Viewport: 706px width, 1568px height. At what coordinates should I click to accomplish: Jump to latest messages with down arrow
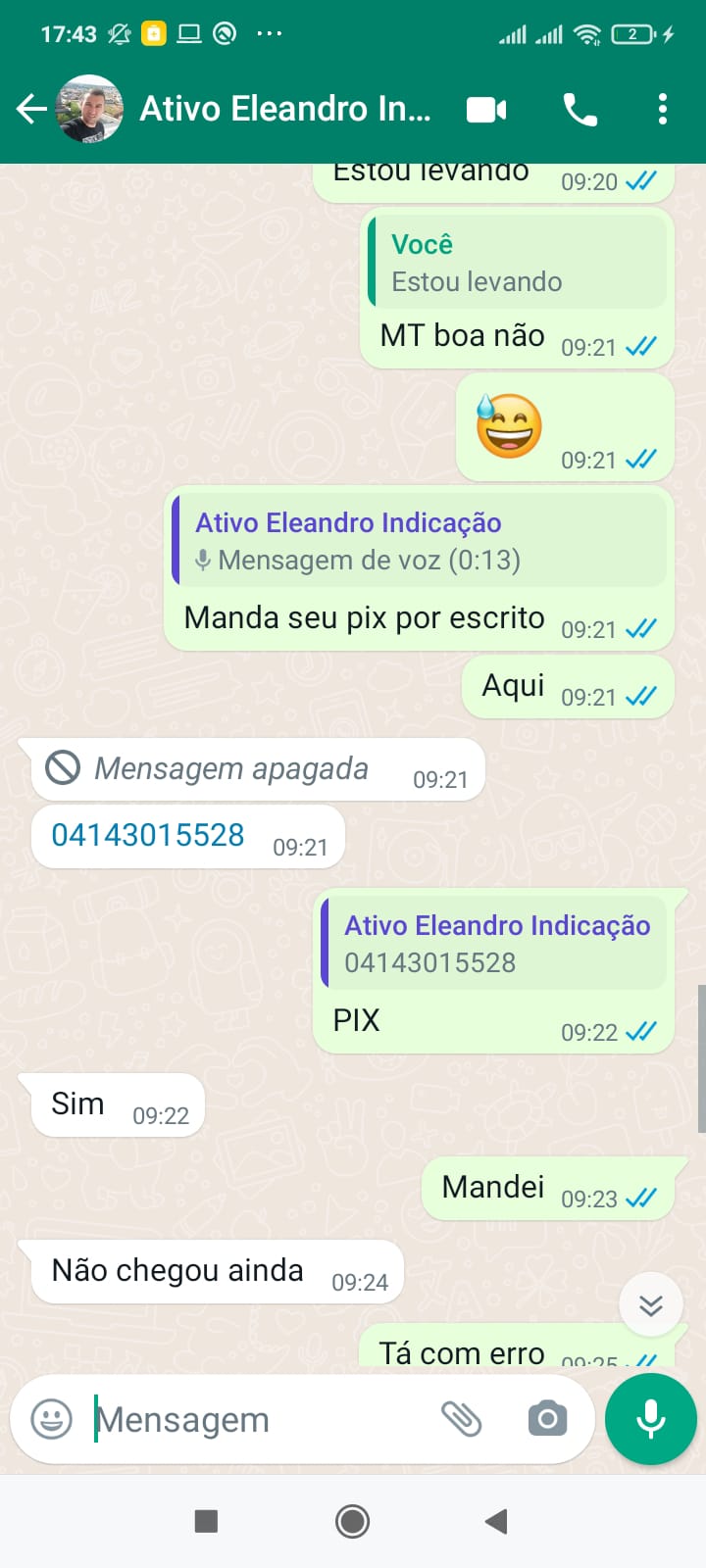(651, 1305)
